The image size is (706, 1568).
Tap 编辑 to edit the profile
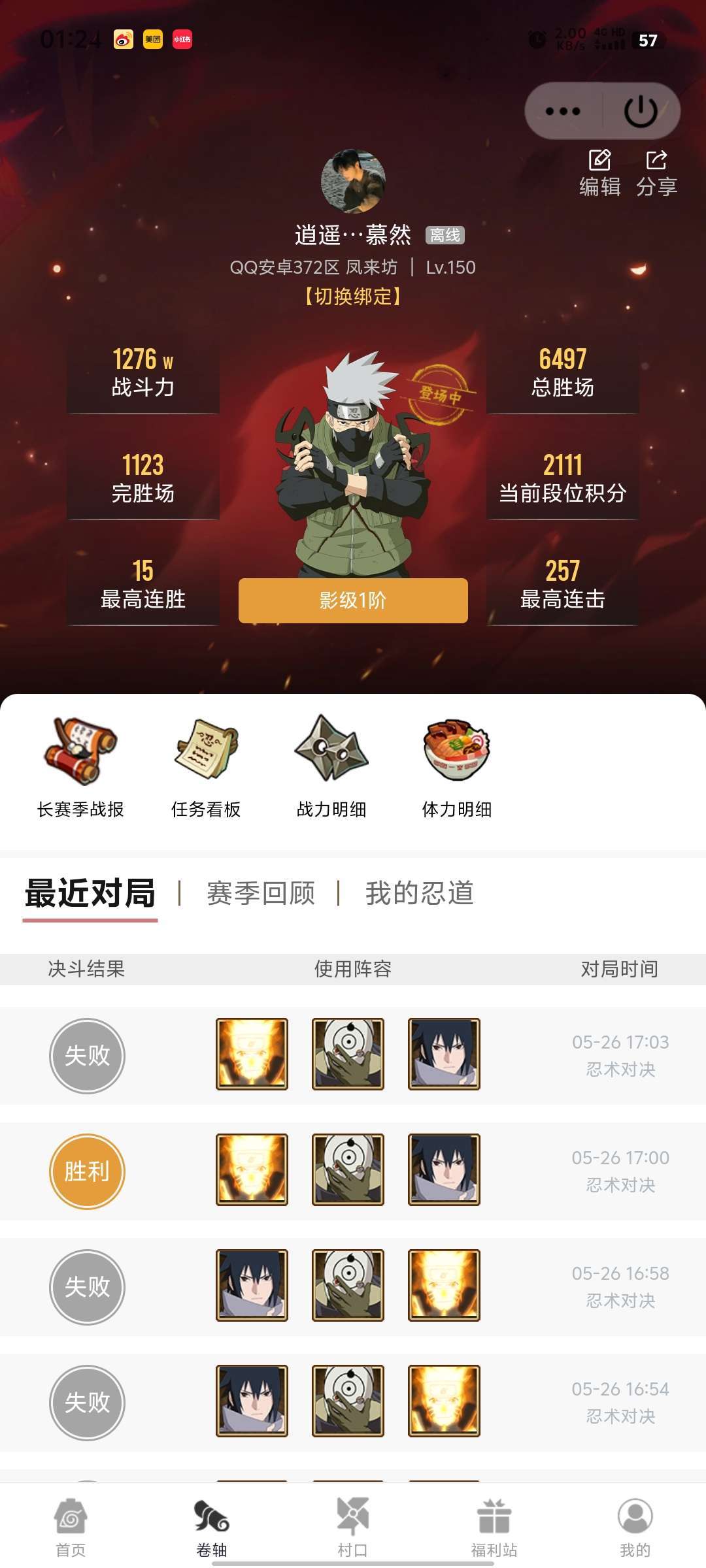pyautogui.click(x=600, y=173)
